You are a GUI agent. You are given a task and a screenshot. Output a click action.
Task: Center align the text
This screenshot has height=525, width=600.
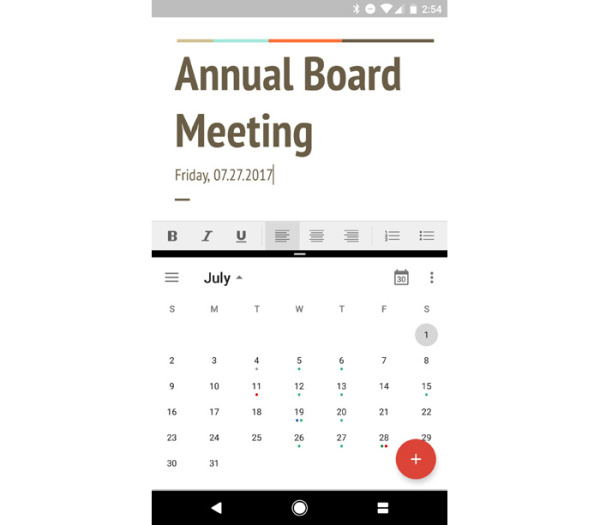[x=317, y=236]
